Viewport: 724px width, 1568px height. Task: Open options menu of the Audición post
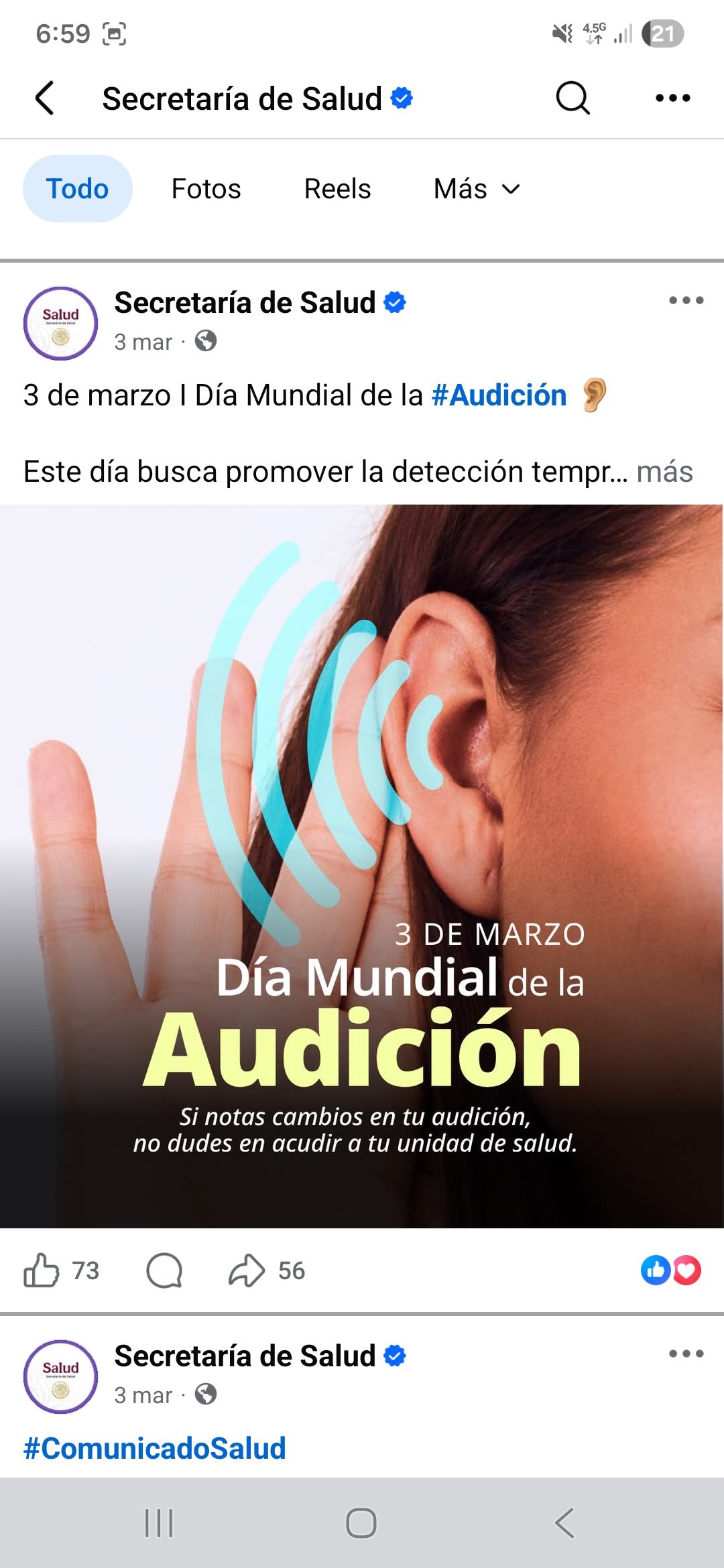click(686, 301)
